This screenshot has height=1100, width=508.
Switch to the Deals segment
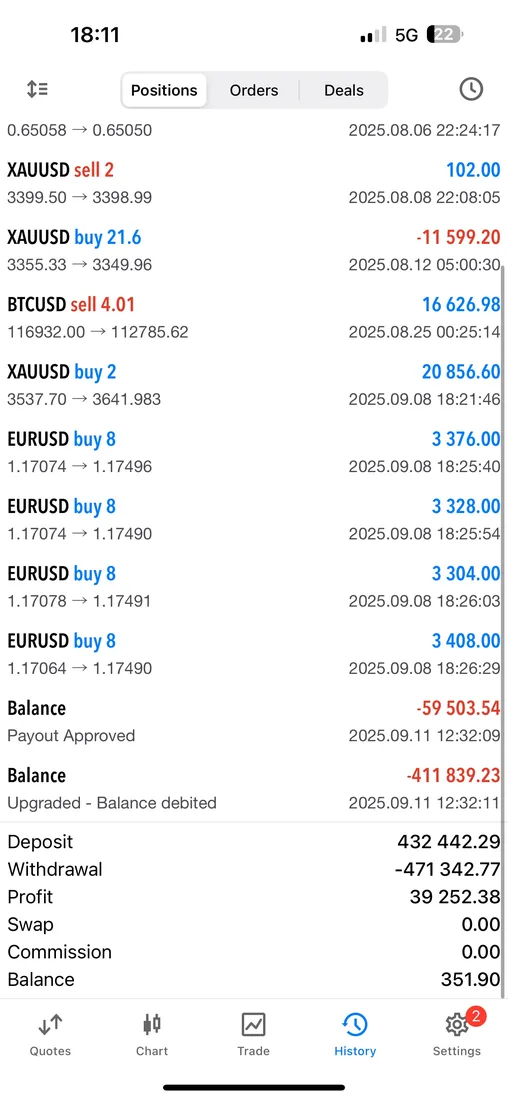point(344,90)
